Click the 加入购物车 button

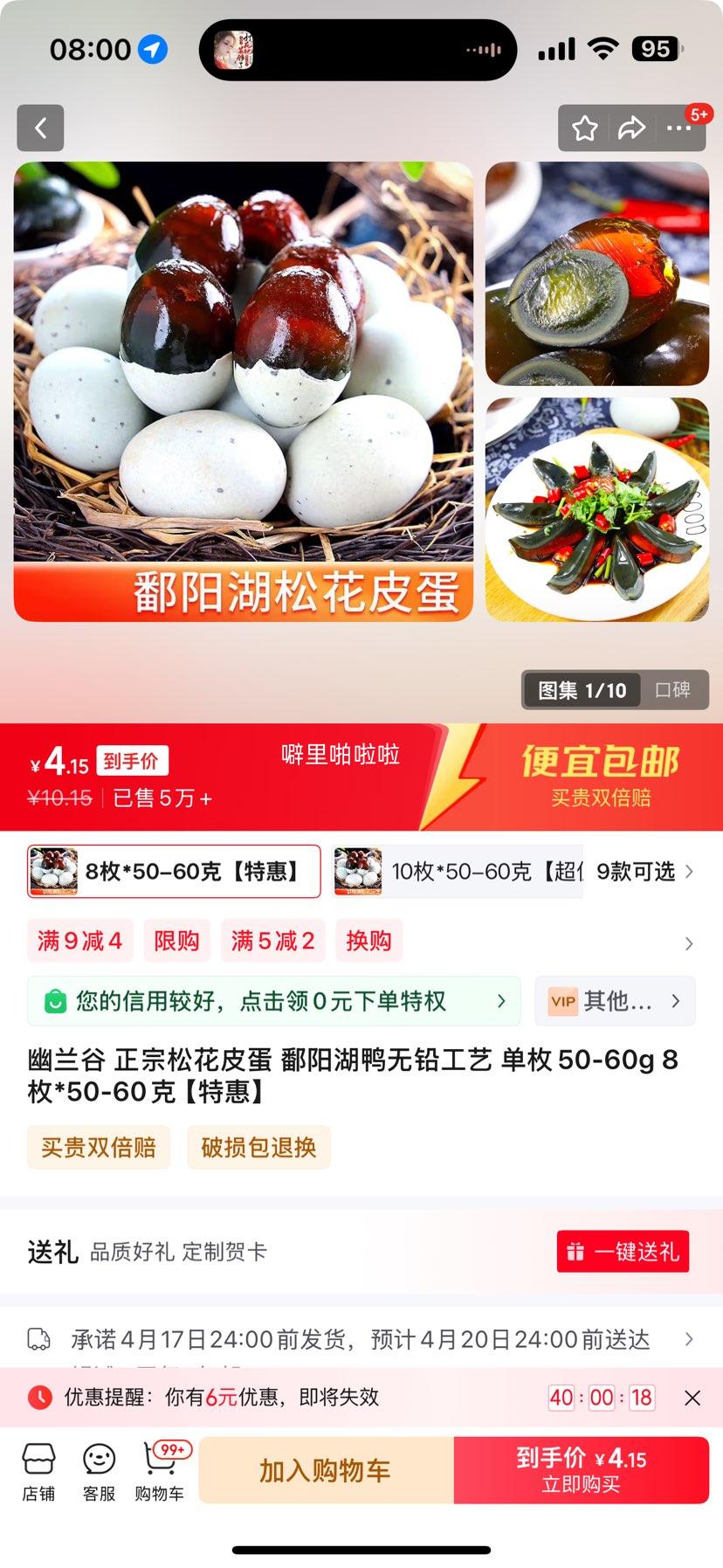click(326, 1469)
